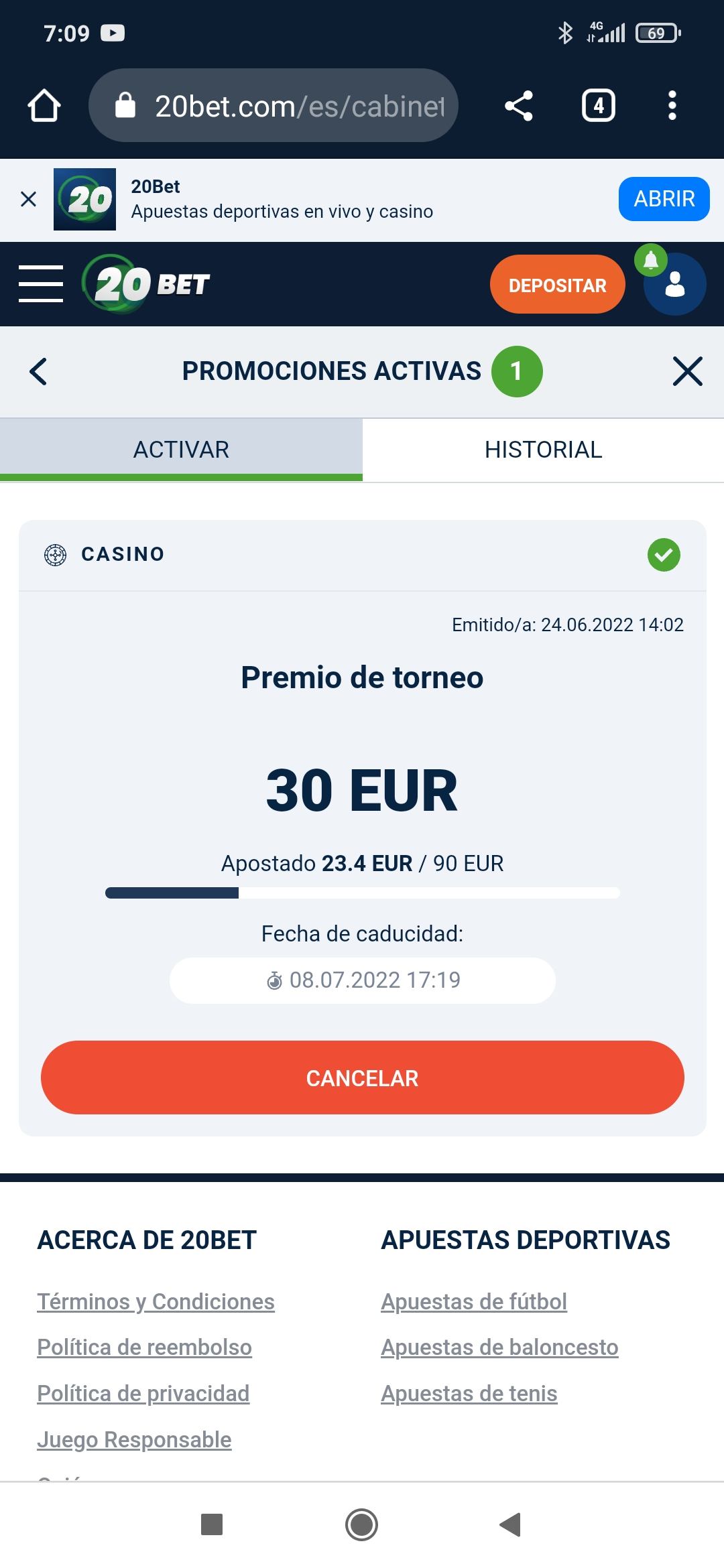The height and width of the screenshot is (1568, 724).
Task: Open the user profile icon
Action: click(x=674, y=285)
